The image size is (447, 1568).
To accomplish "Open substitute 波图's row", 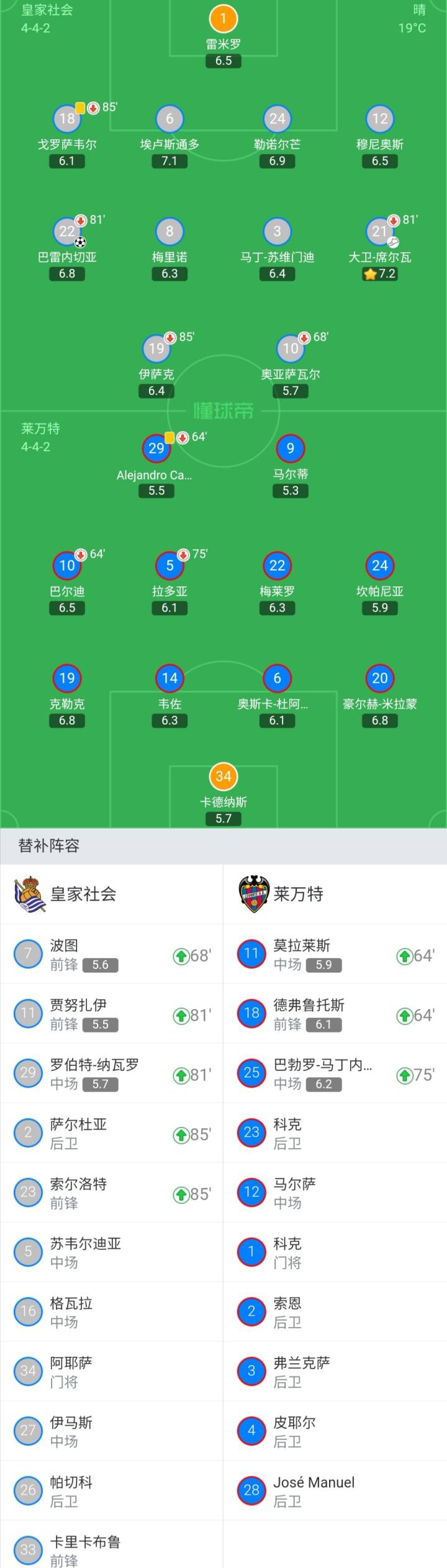I will [112, 954].
